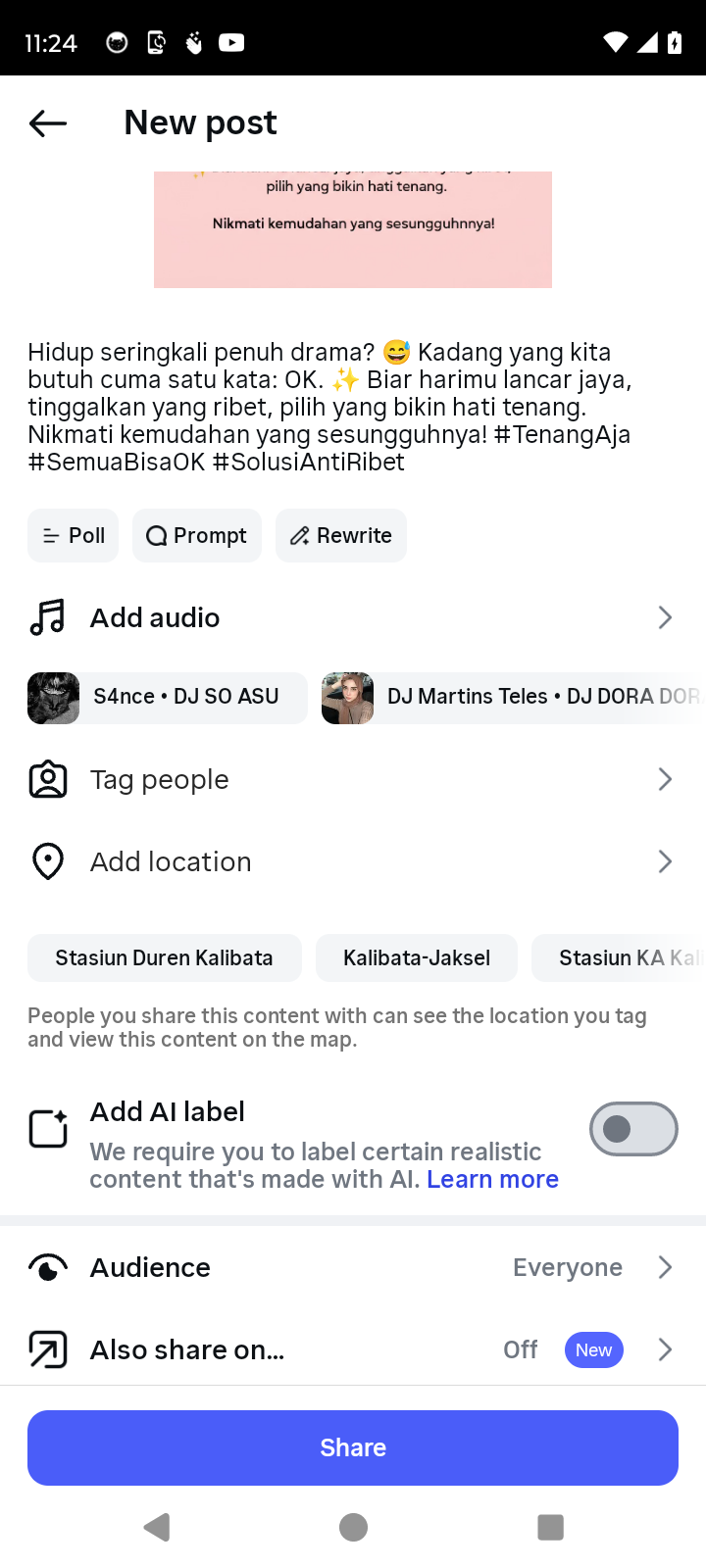Pick Stasiun Duren Kalibata location
Screen dimensions: 706x1568
click(x=165, y=958)
